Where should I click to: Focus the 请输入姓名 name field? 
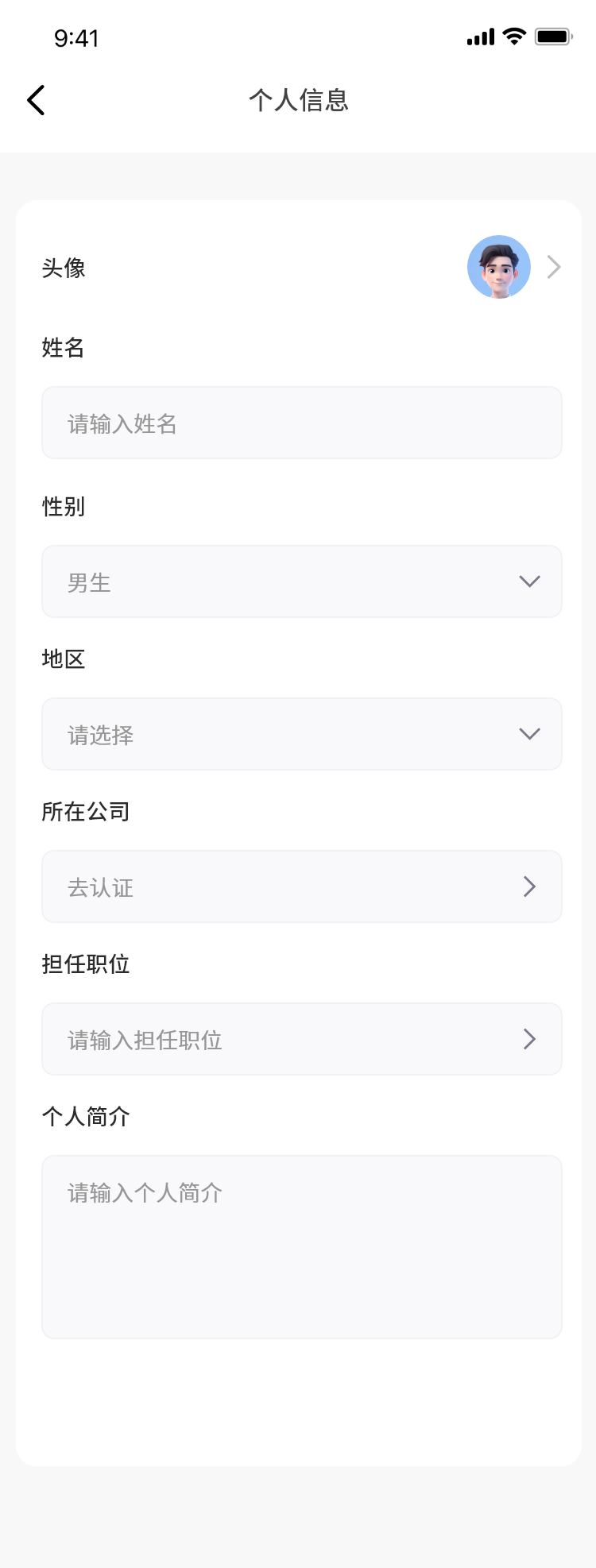(x=302, y=423)
